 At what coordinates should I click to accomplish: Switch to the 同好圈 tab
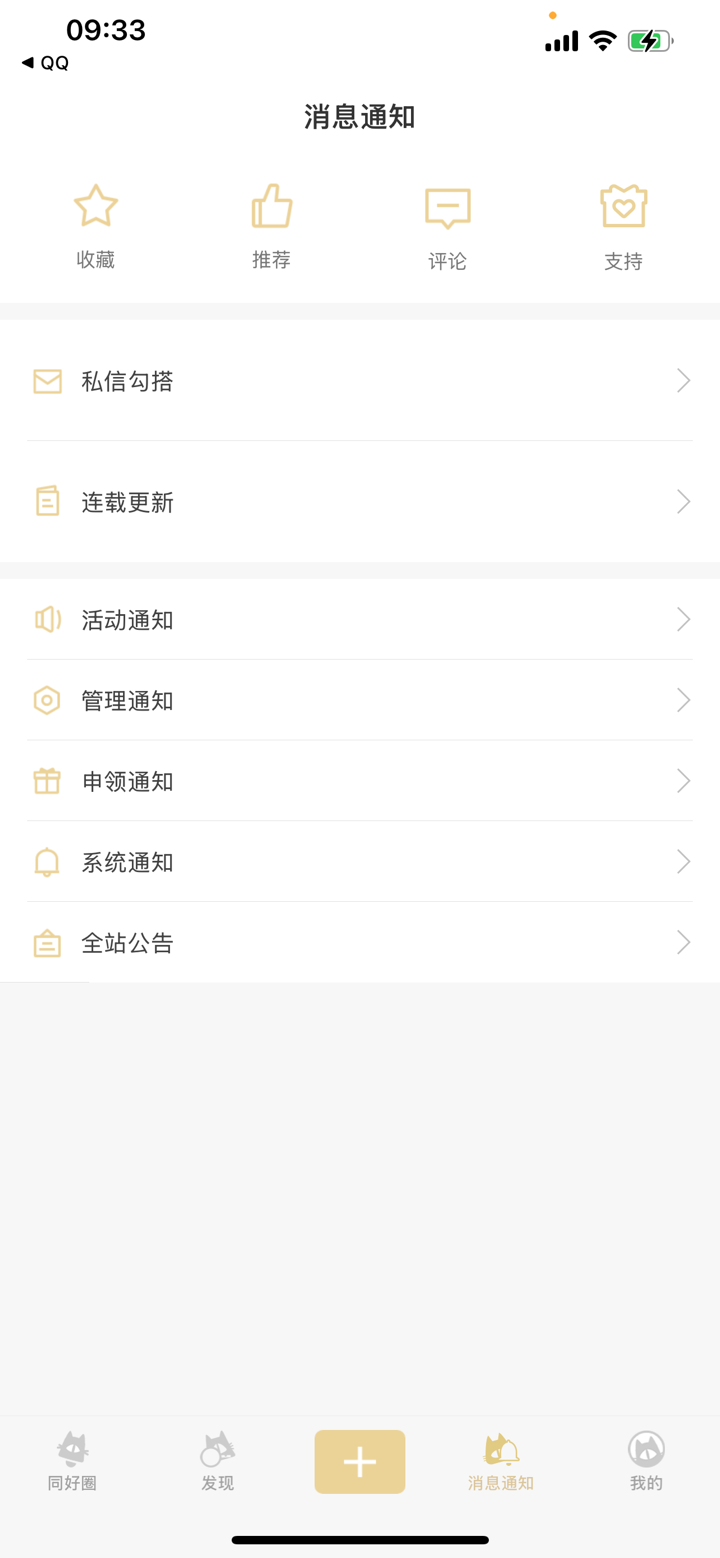pos(72,1460)
